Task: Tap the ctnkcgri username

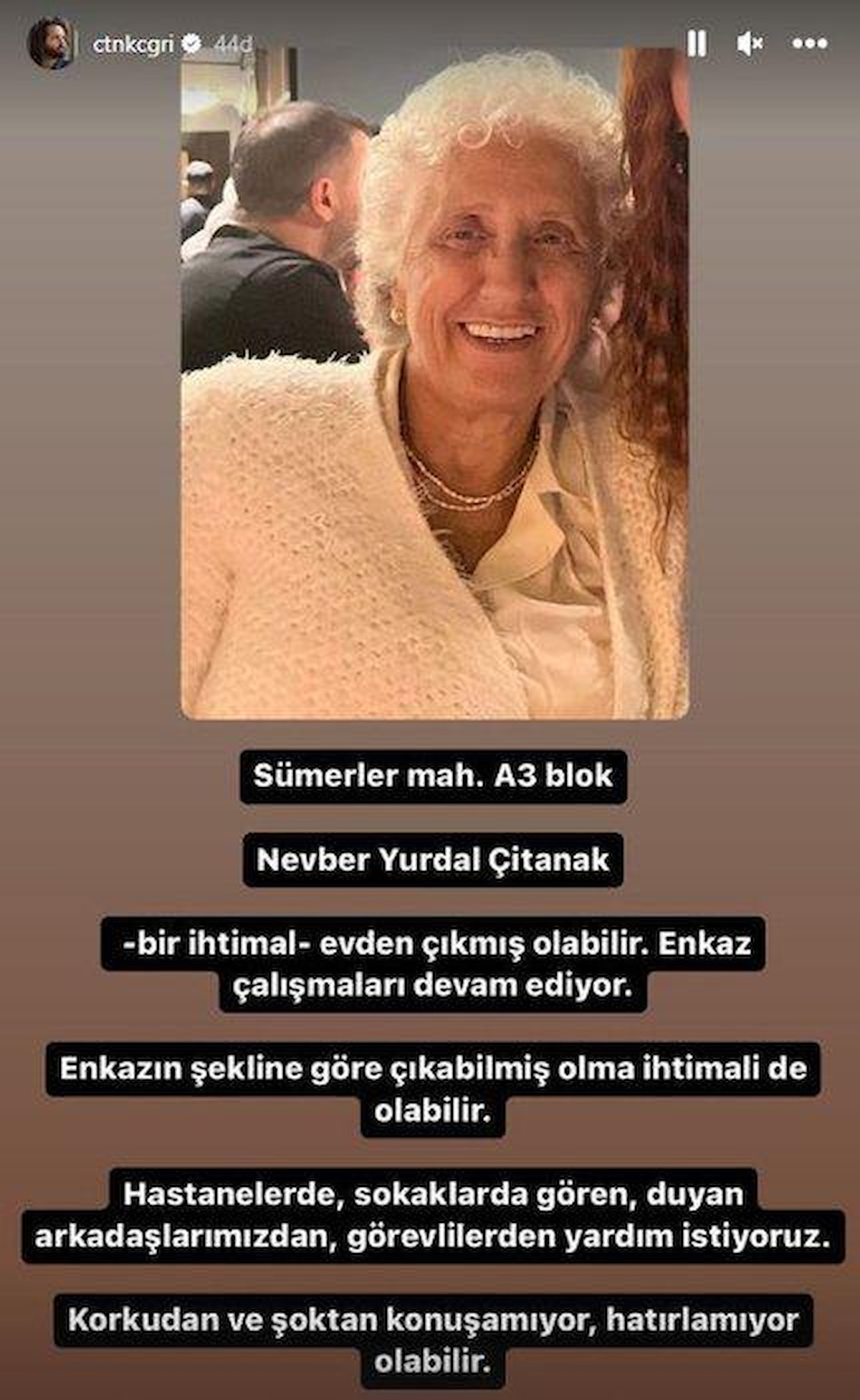Action: click(133, 44)
